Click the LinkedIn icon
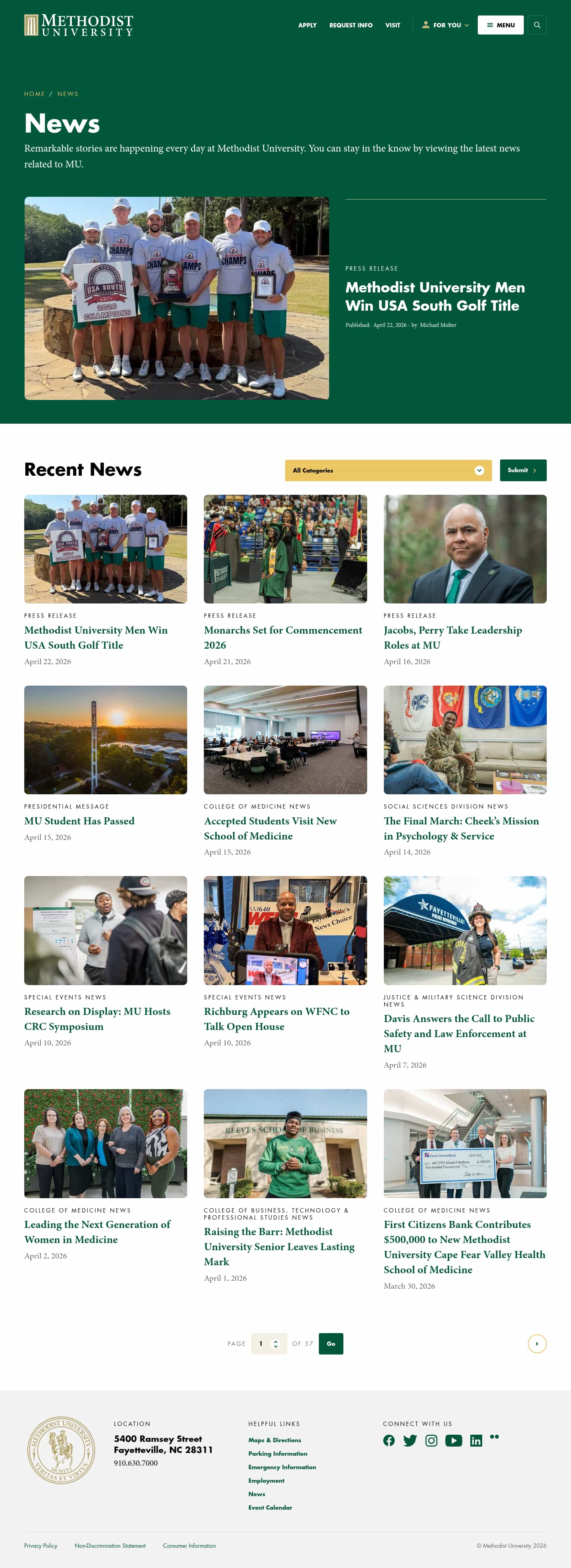Image resolution: width=571 pixels, height=1568 pixels. pyautogui.click(x=475, y=1441)
